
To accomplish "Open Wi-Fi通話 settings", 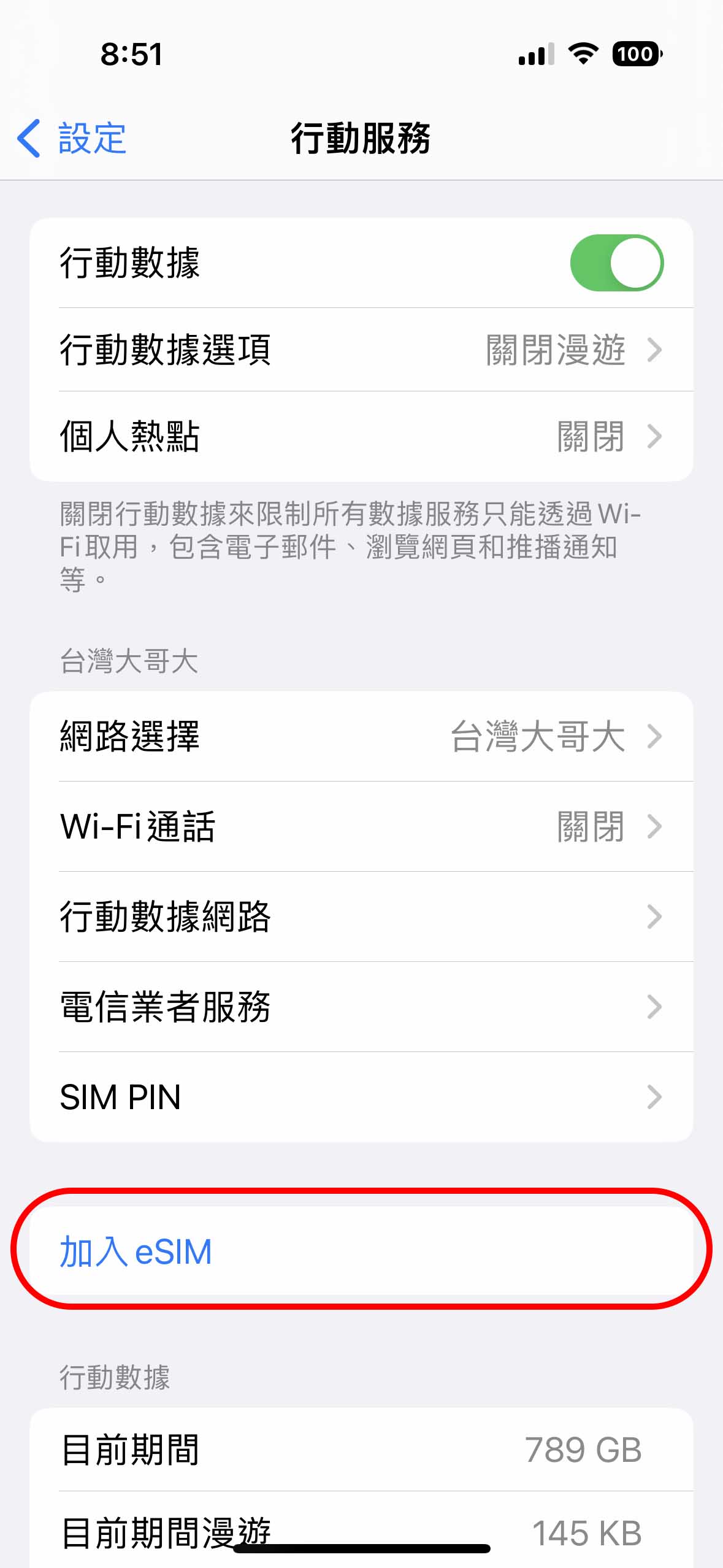I will (x=361, y=826).
